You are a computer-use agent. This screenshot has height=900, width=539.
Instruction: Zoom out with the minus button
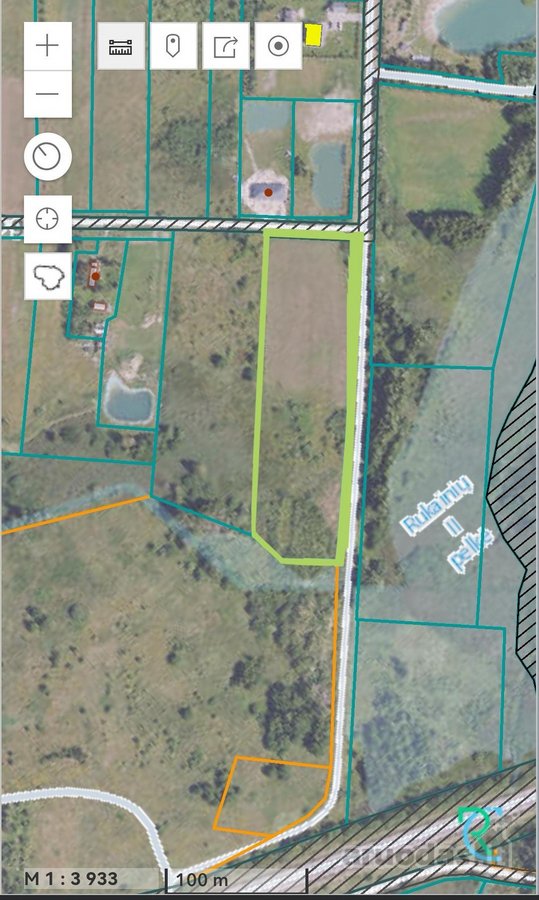tap(48, 94)
